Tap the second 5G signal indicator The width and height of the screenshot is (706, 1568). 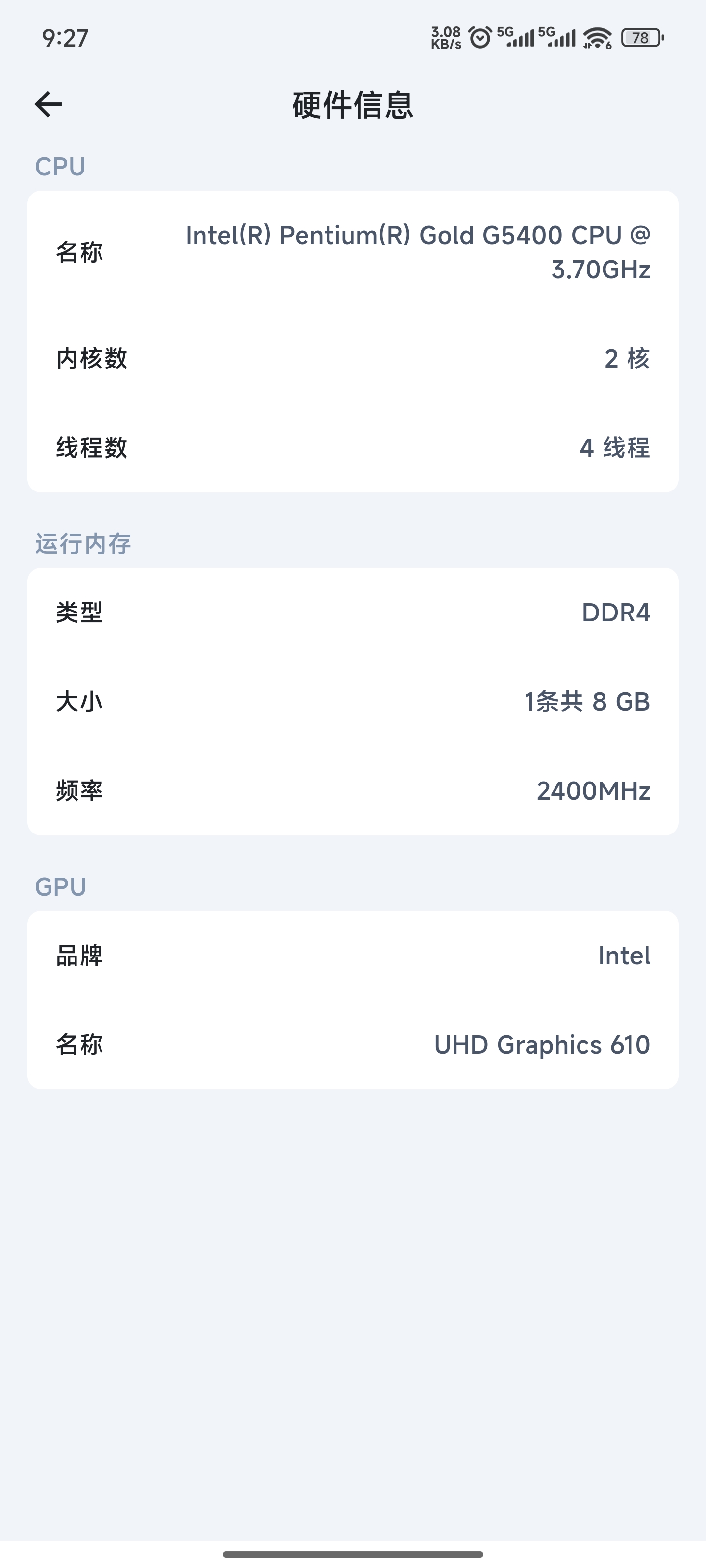557,38
